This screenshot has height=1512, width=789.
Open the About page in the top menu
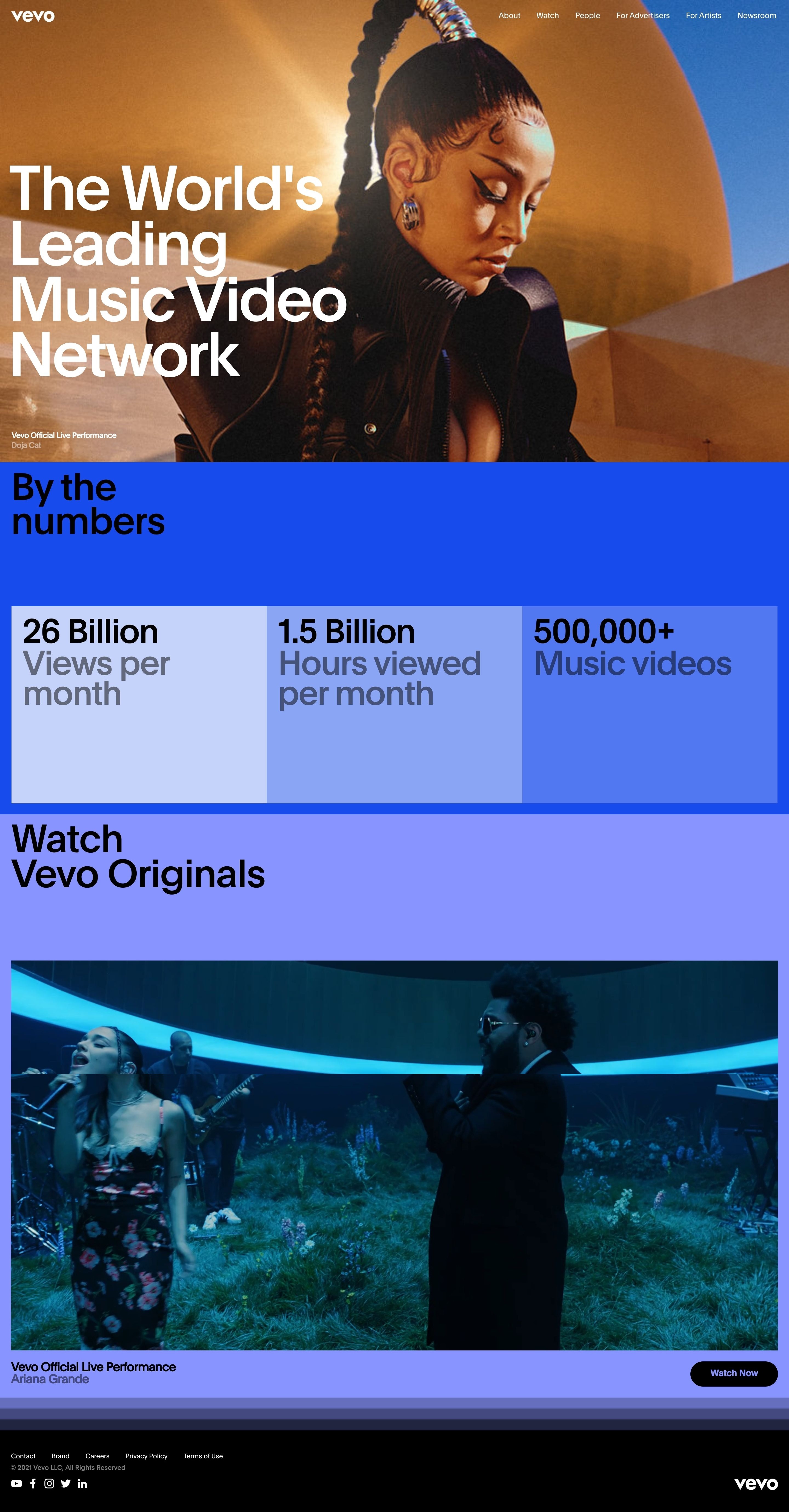pos(509,16)
